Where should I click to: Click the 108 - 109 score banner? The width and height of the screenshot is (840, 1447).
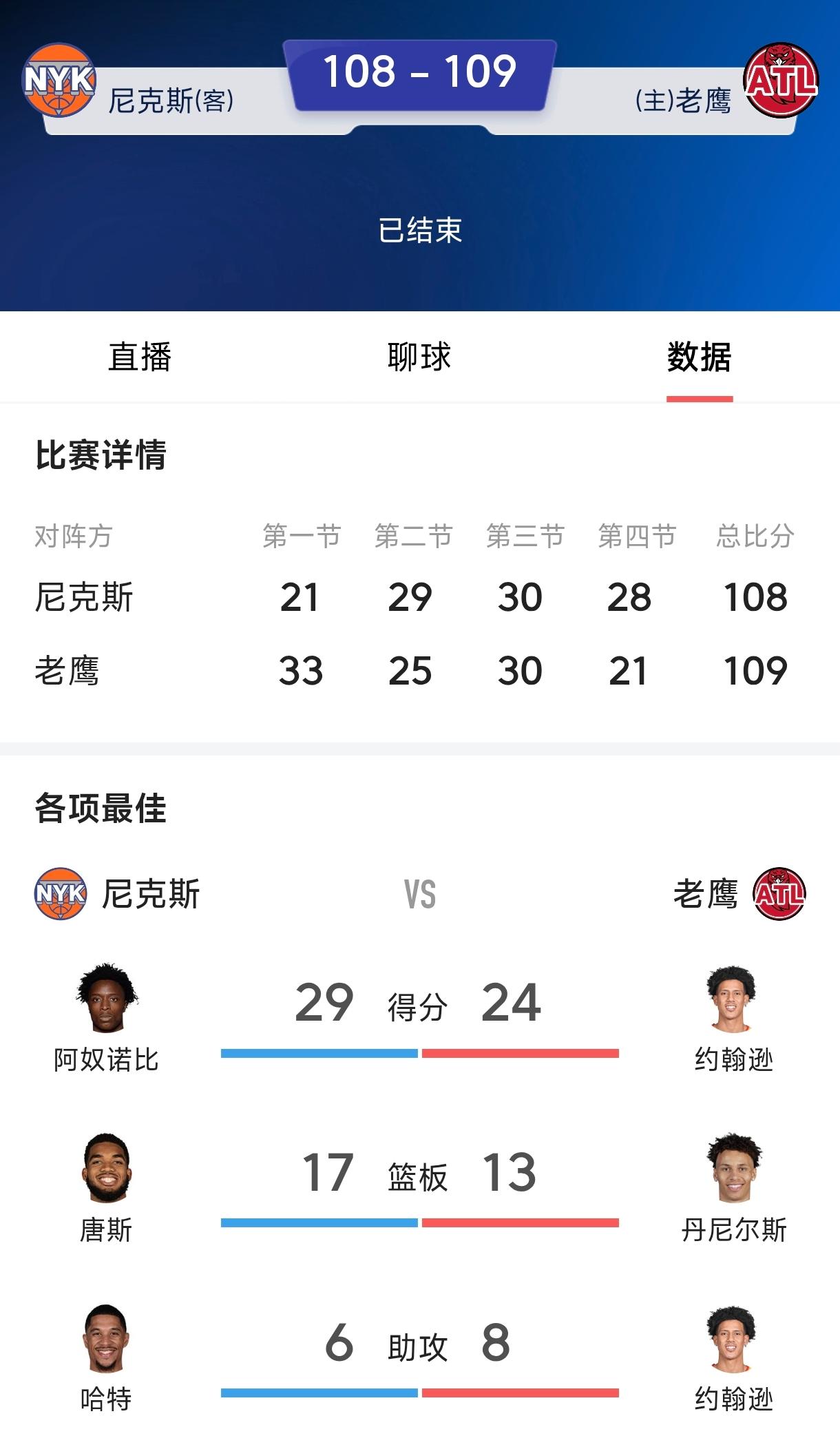point(420,71)
